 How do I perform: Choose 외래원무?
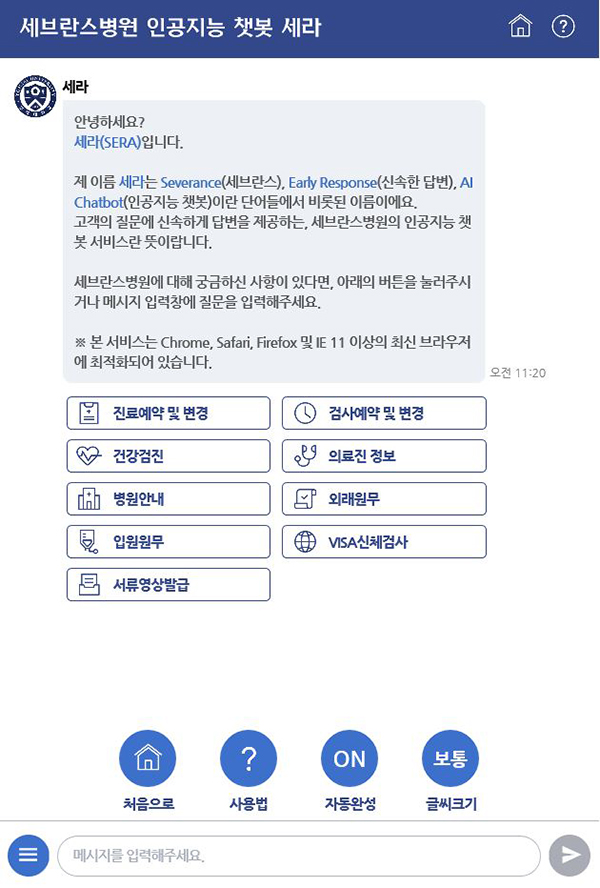[384, 499]
